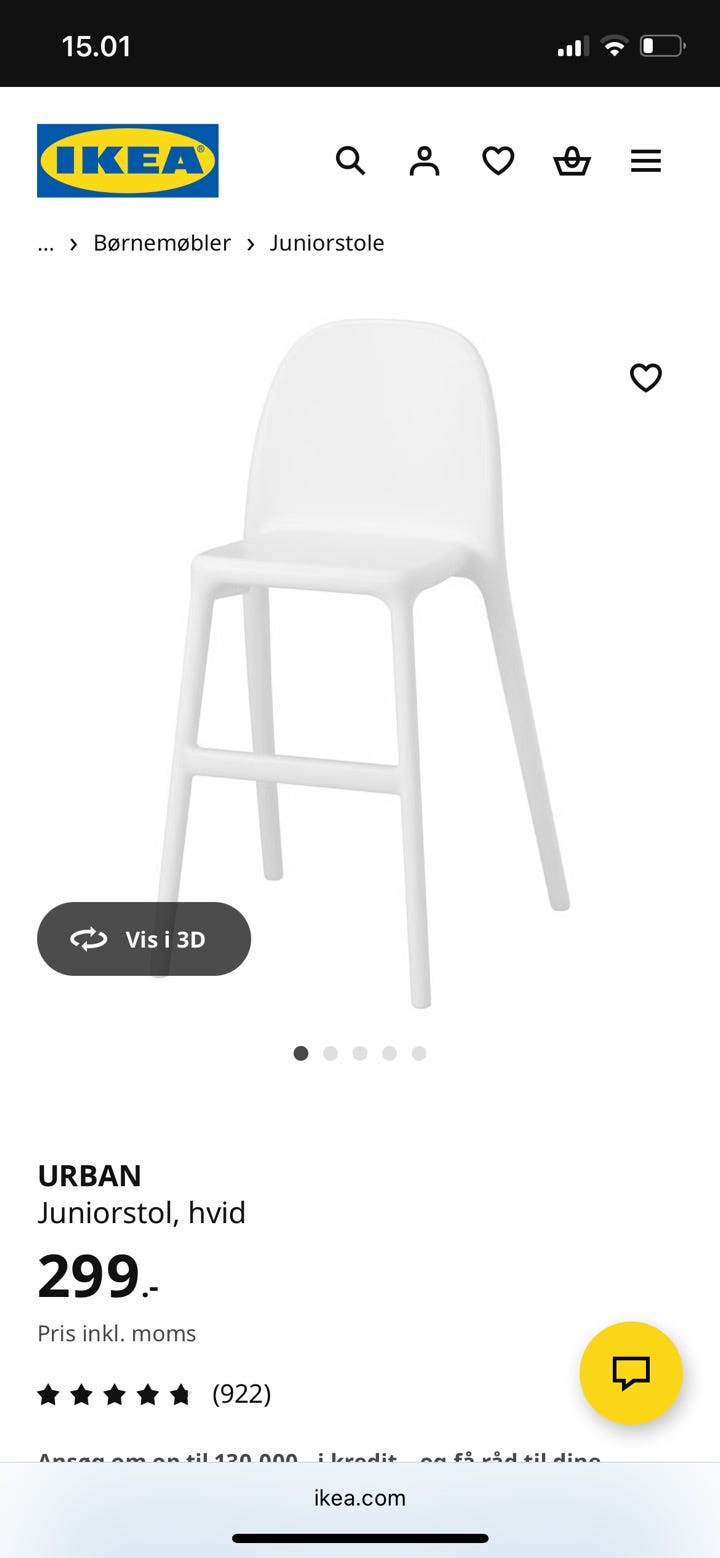Tap the Vis i 3D button
Viewport: 720px width, 1558px height.
[144, 939]
